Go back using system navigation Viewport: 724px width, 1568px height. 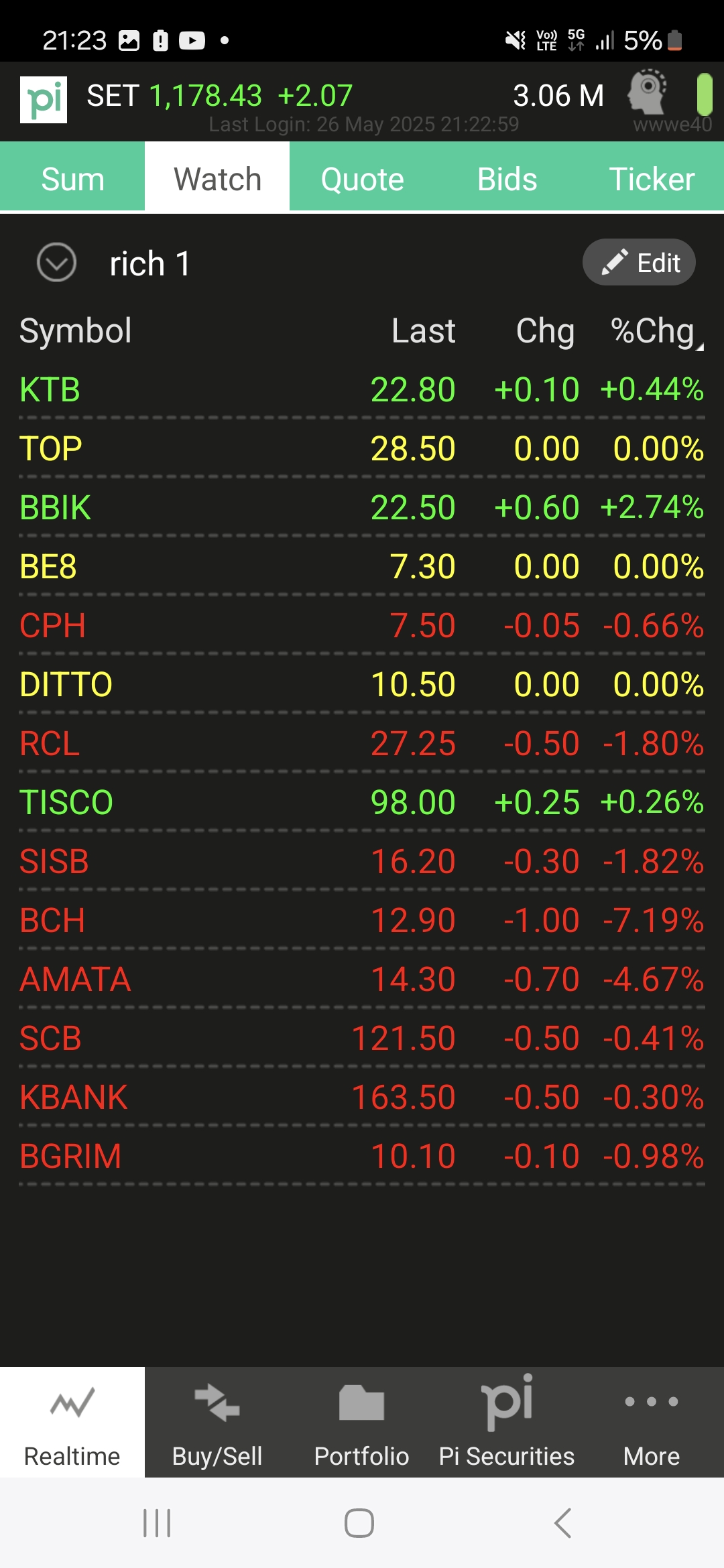point(563,1522)
